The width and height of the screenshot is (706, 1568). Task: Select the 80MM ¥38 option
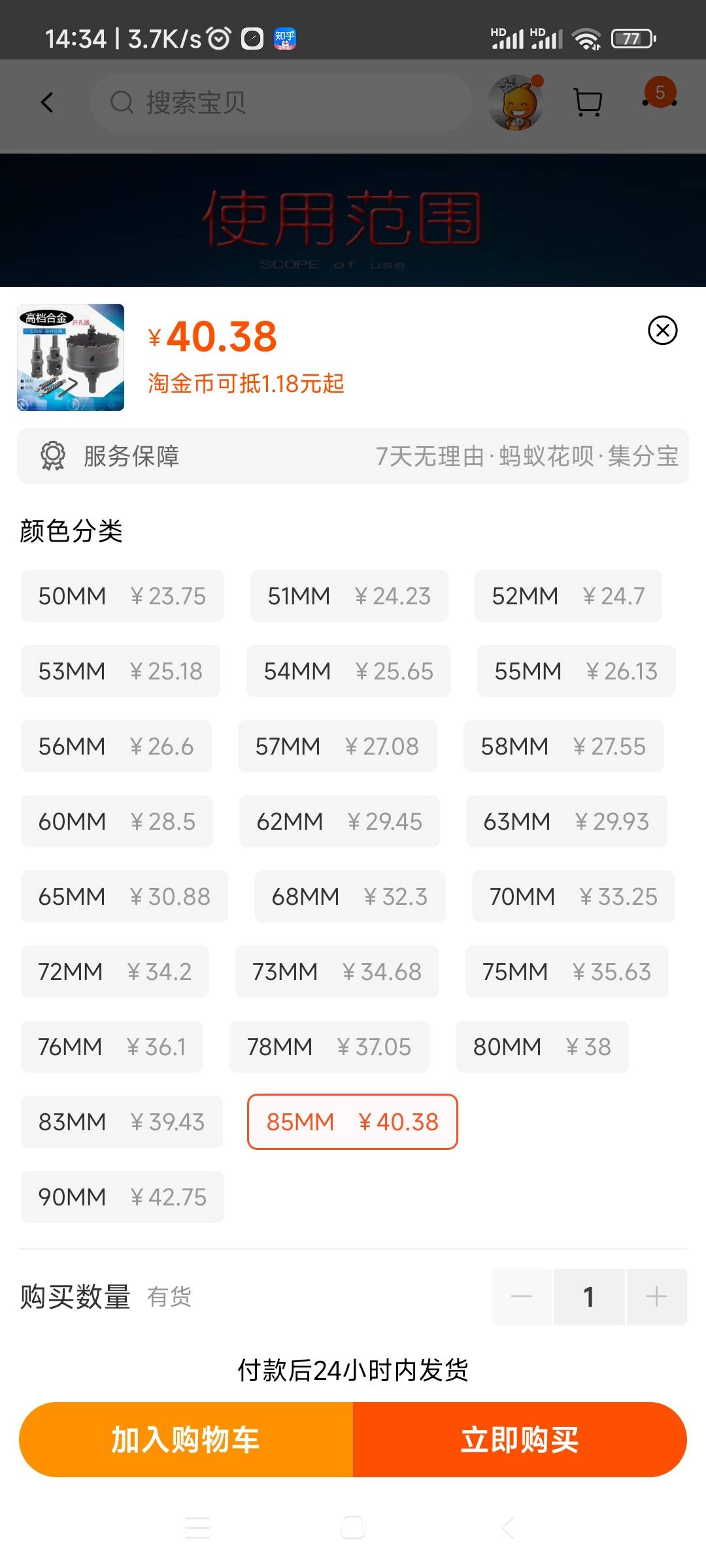542,1047
